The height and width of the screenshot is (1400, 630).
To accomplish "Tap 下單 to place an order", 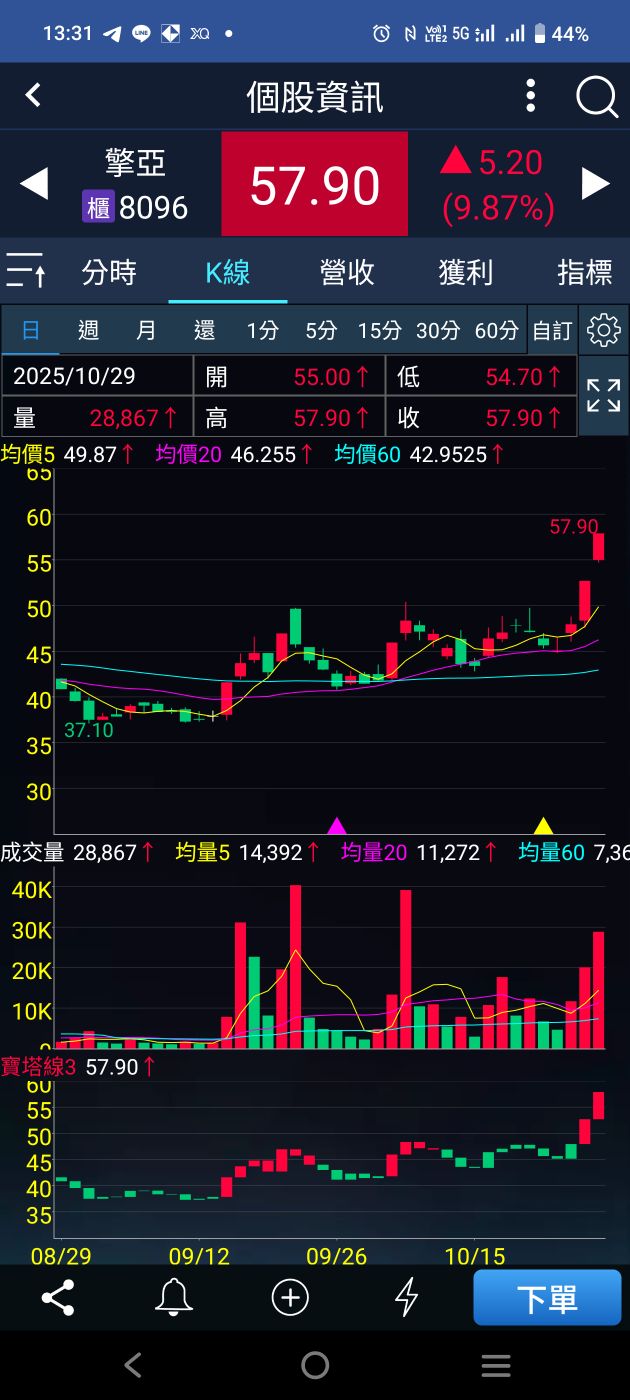I will pyautogui.click(x=547, y=1298).
